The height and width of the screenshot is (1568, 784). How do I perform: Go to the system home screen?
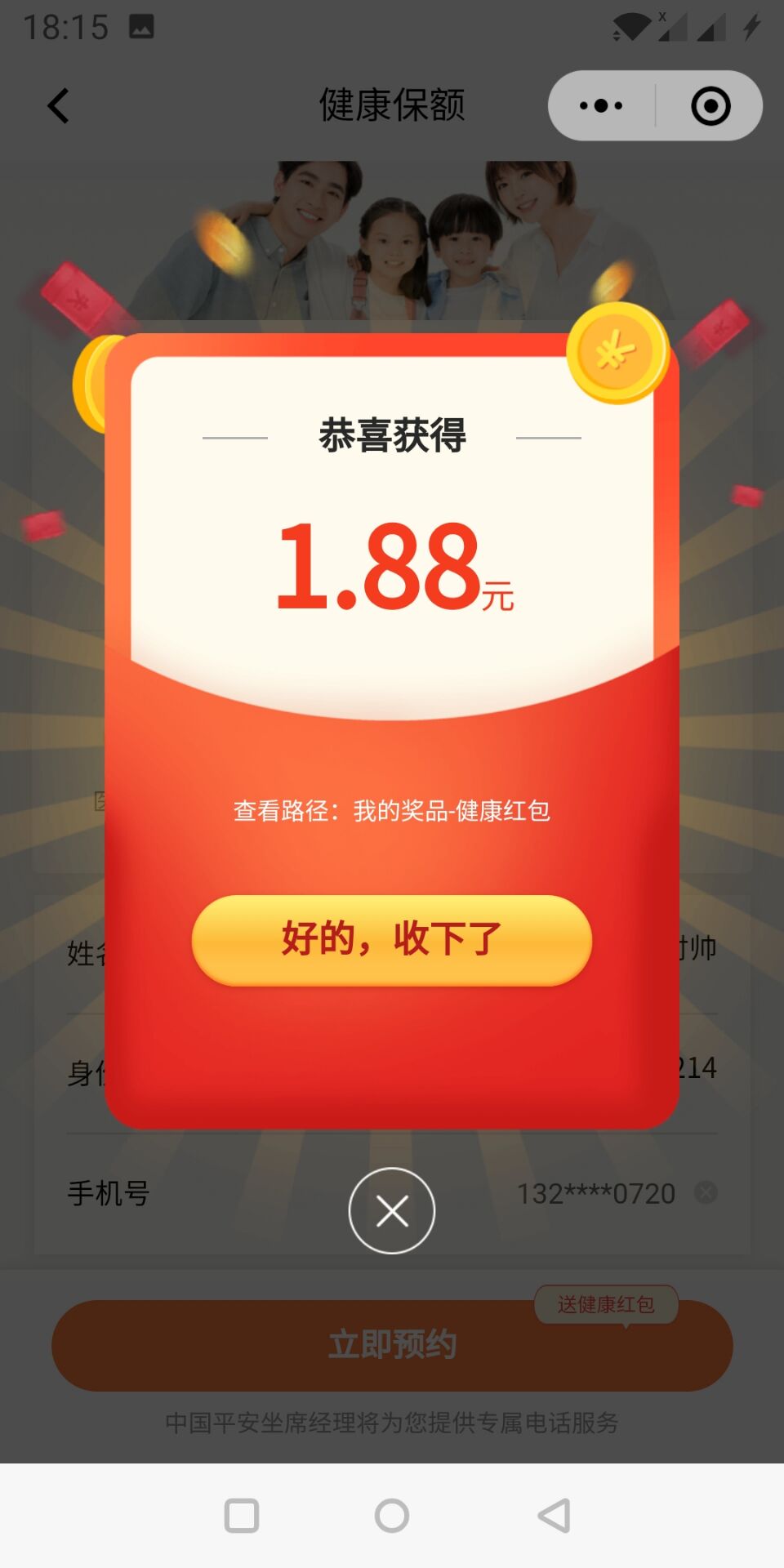(x=392, y=1516)
